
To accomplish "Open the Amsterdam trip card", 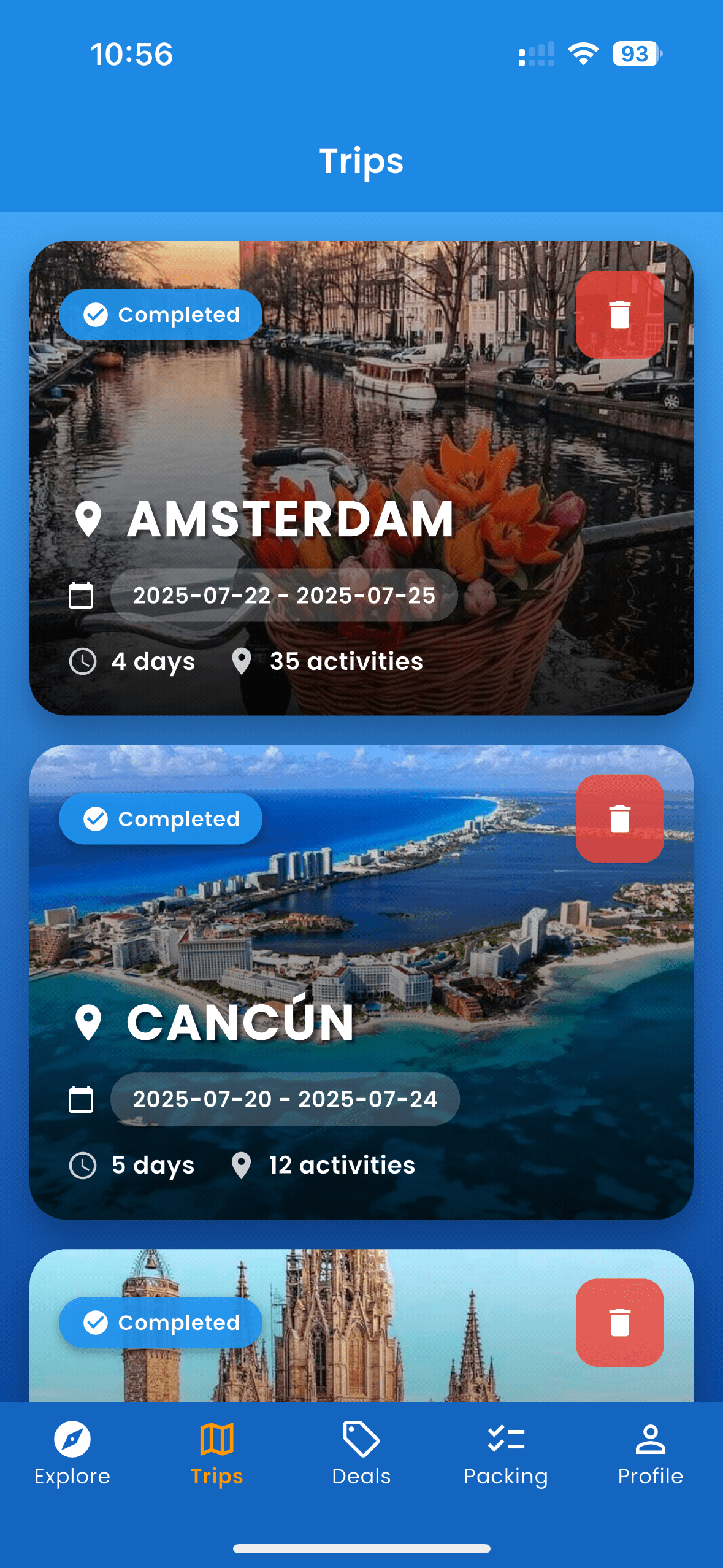I will (x=362, y=429).
